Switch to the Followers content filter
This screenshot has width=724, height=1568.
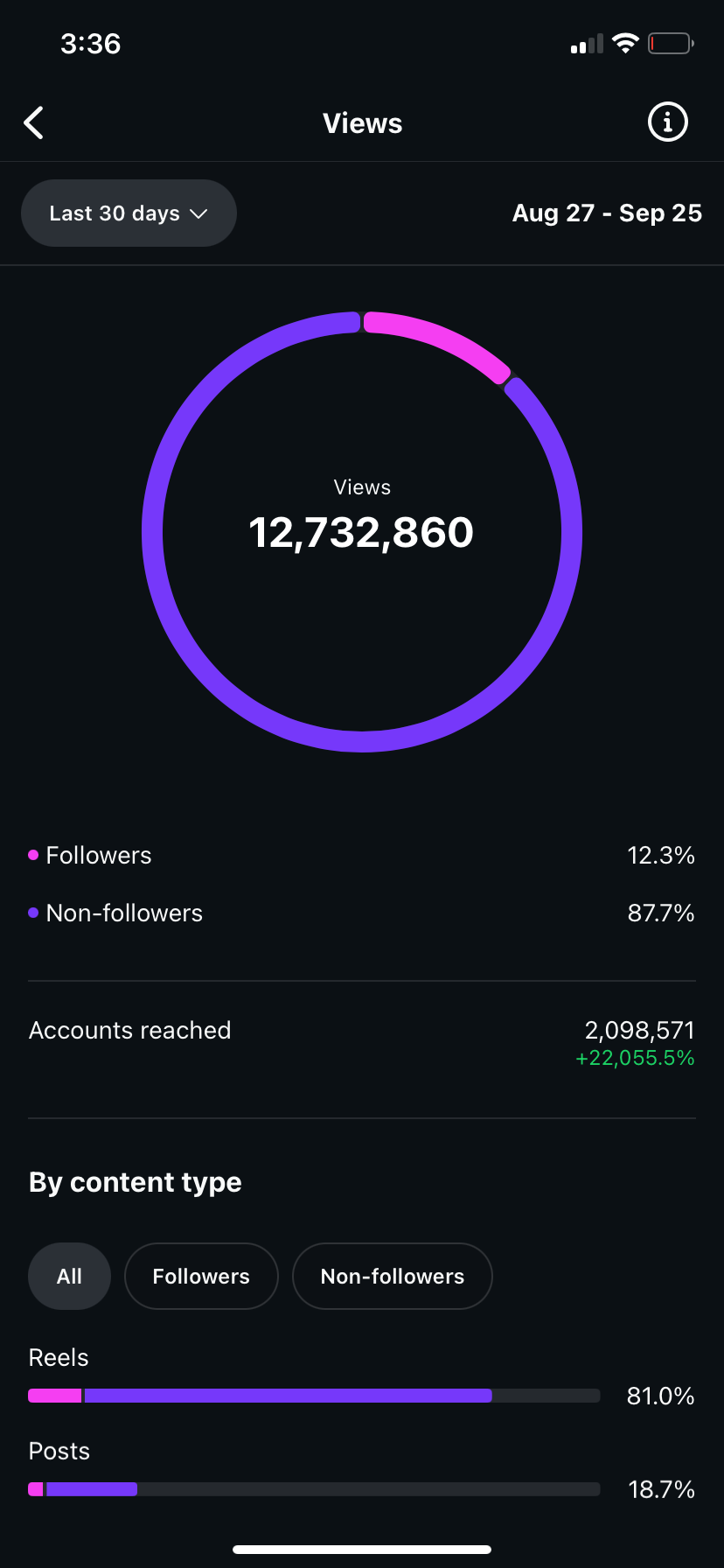click(201, 1276)
